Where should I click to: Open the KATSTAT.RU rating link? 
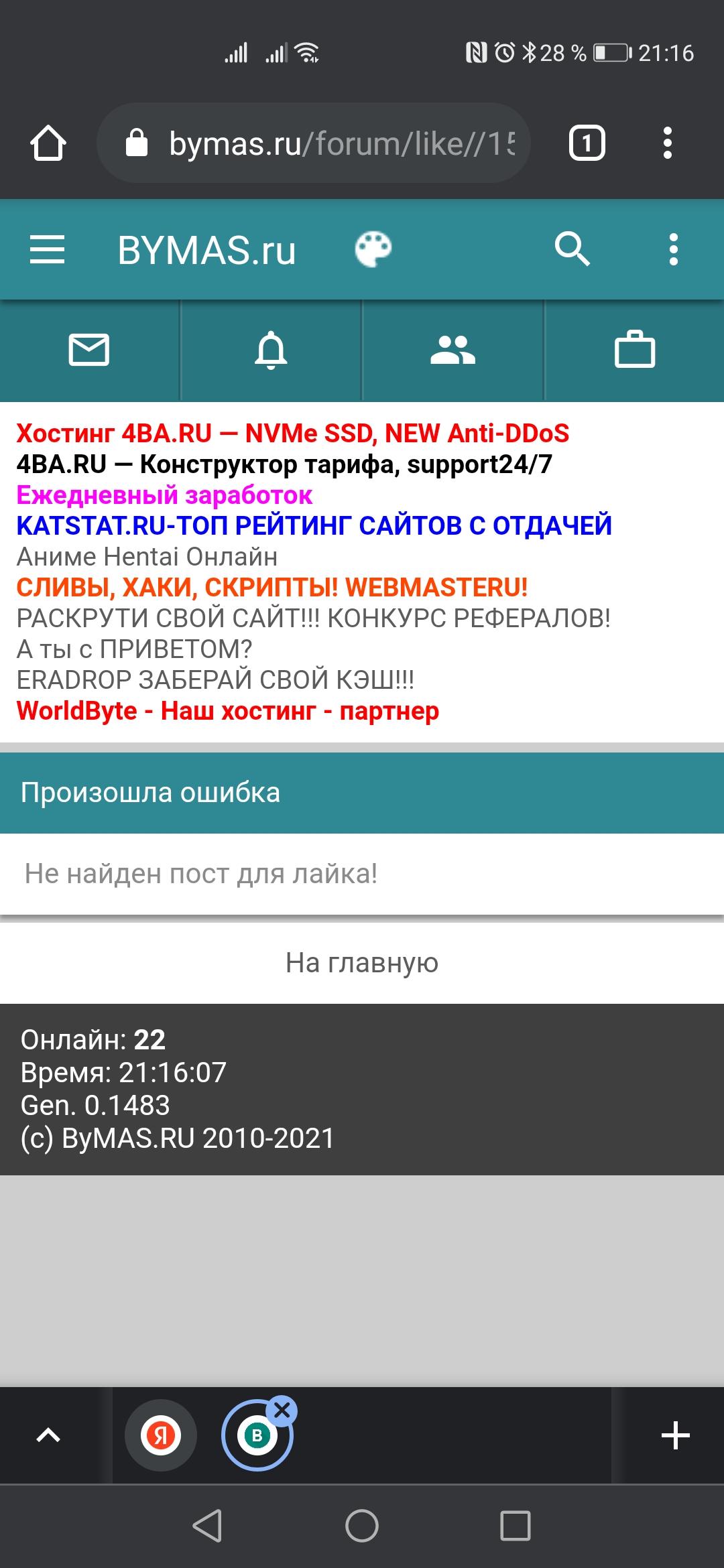tap(314, 526)
